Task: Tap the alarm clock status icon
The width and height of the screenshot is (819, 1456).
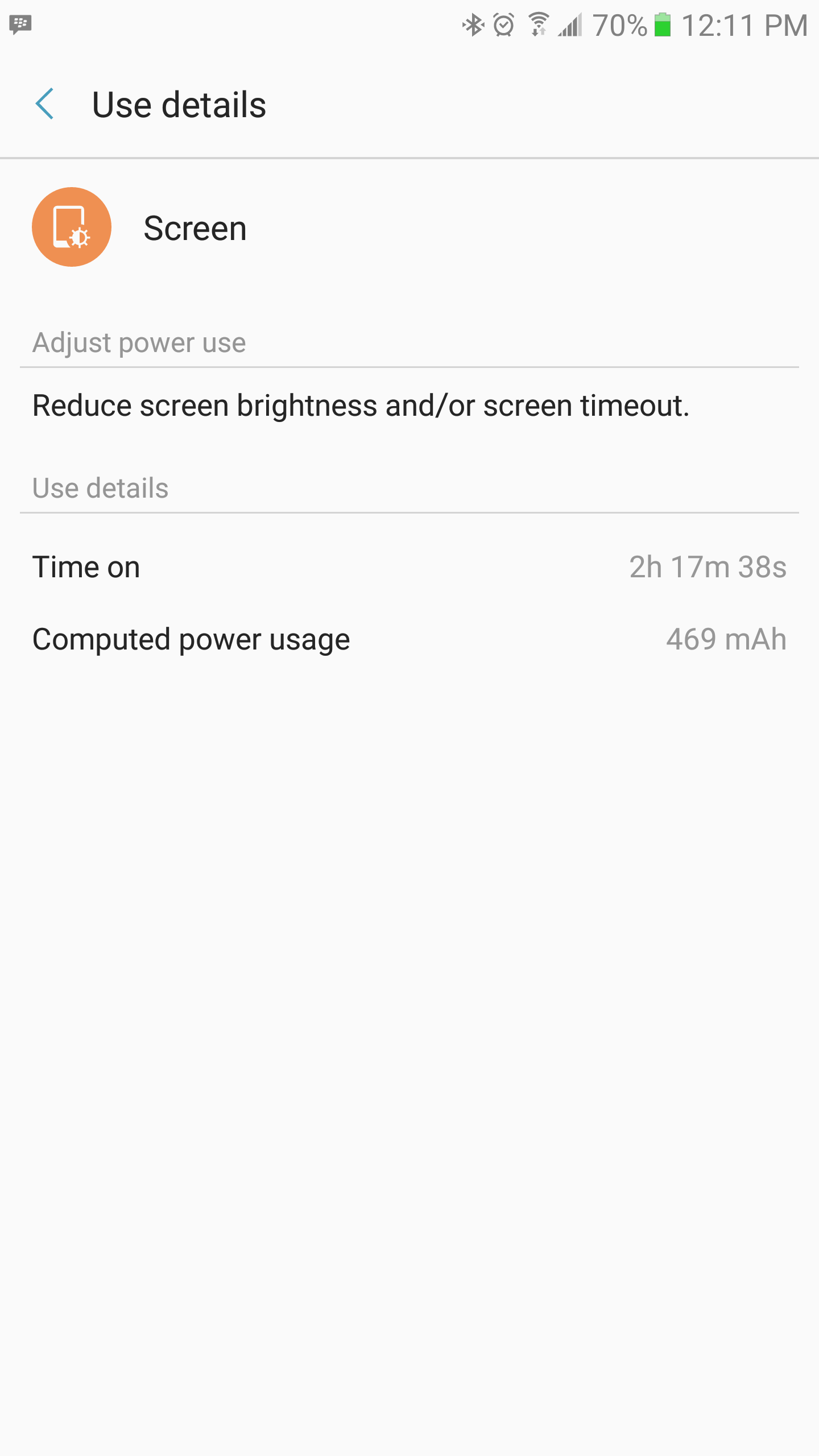Action: tap(503, 24)
